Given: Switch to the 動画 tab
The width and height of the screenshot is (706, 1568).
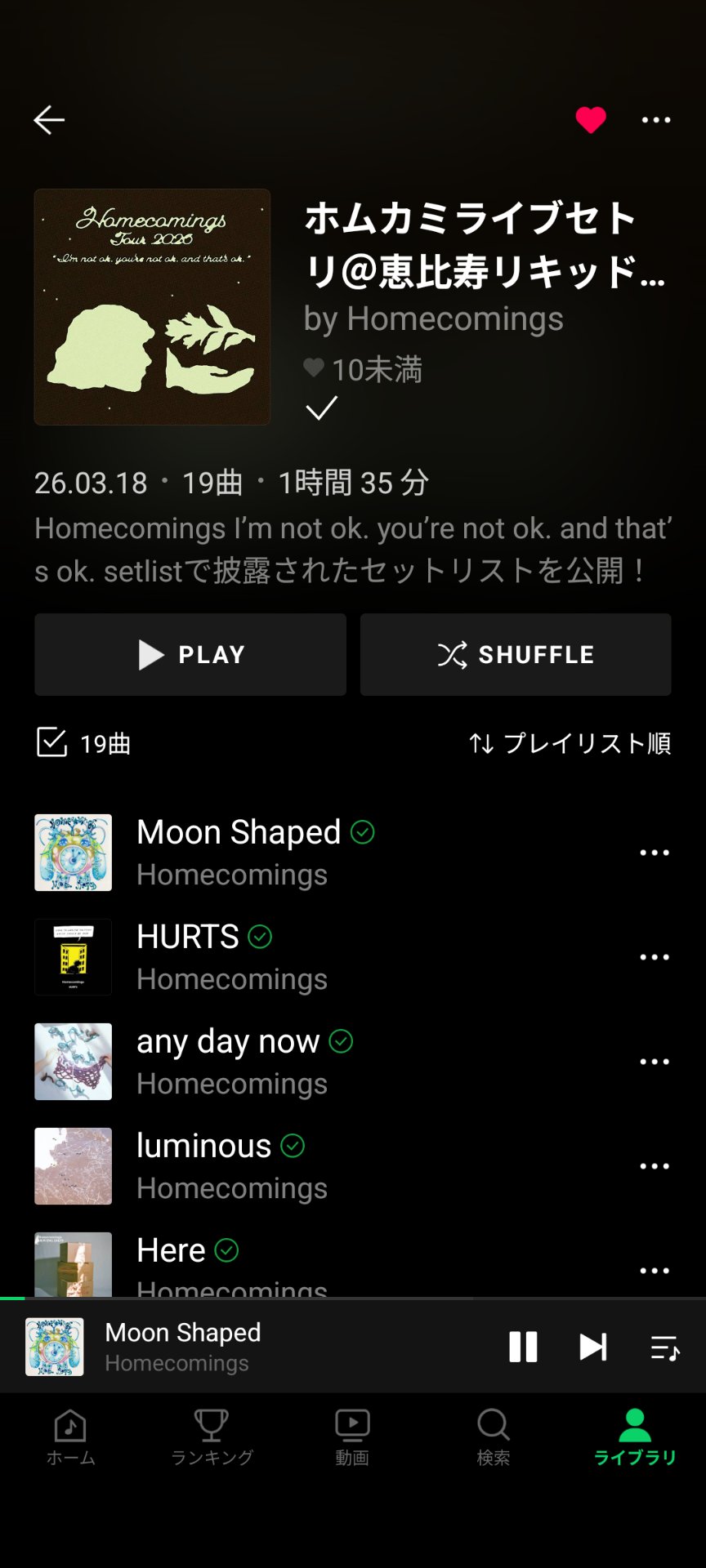Looking at the screenshot, I should 352,1437.
